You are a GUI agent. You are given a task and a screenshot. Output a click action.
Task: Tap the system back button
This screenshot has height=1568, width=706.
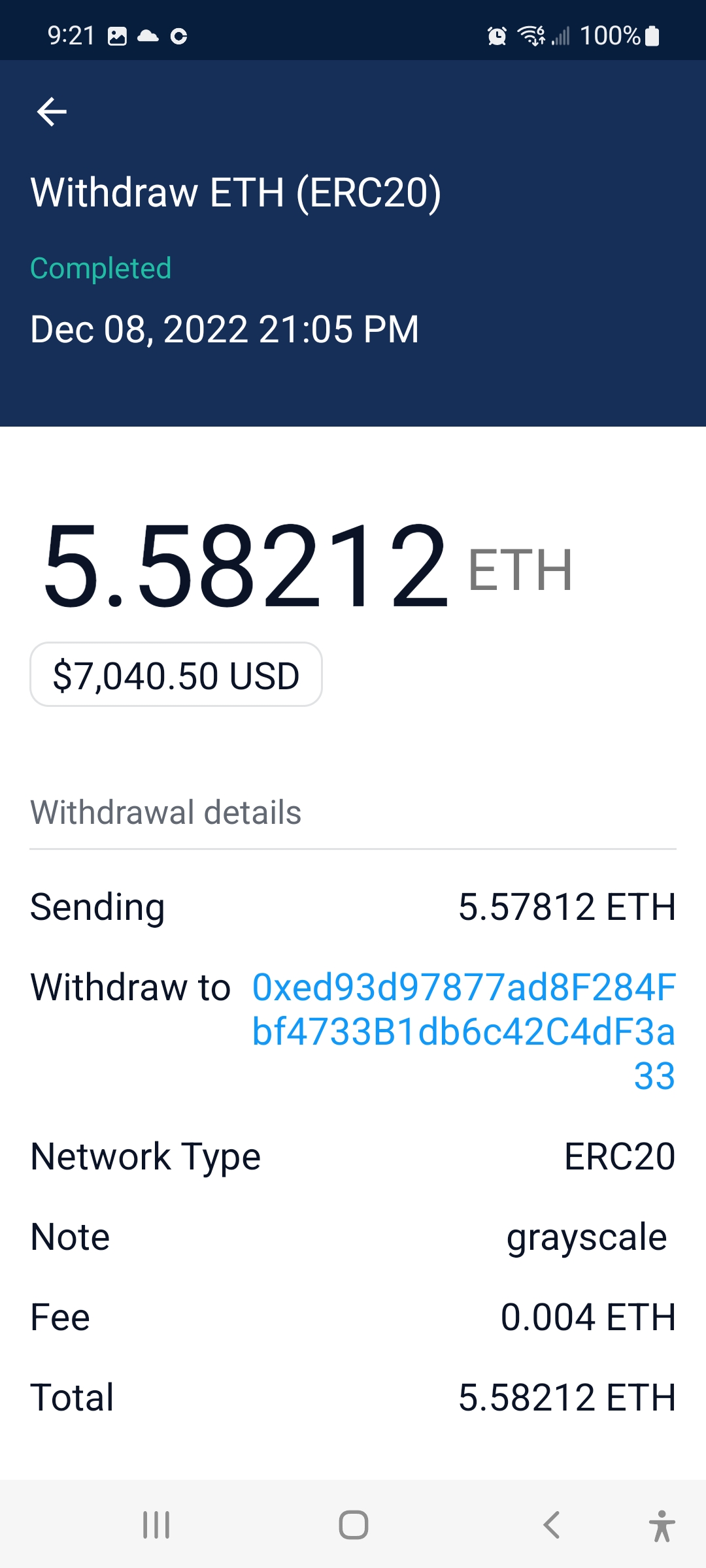551,1526
